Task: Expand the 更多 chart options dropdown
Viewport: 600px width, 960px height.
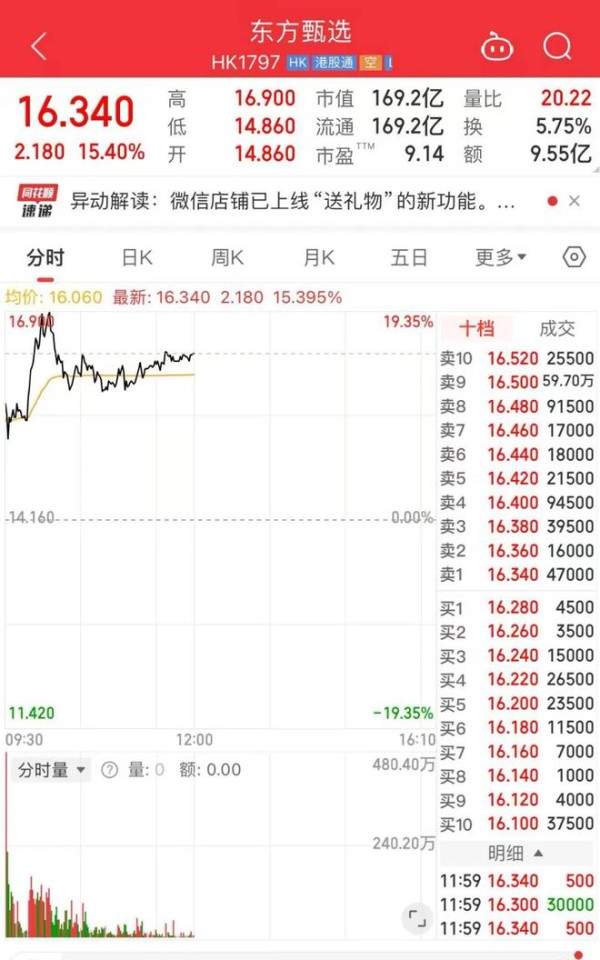Action: coord(501,258)
